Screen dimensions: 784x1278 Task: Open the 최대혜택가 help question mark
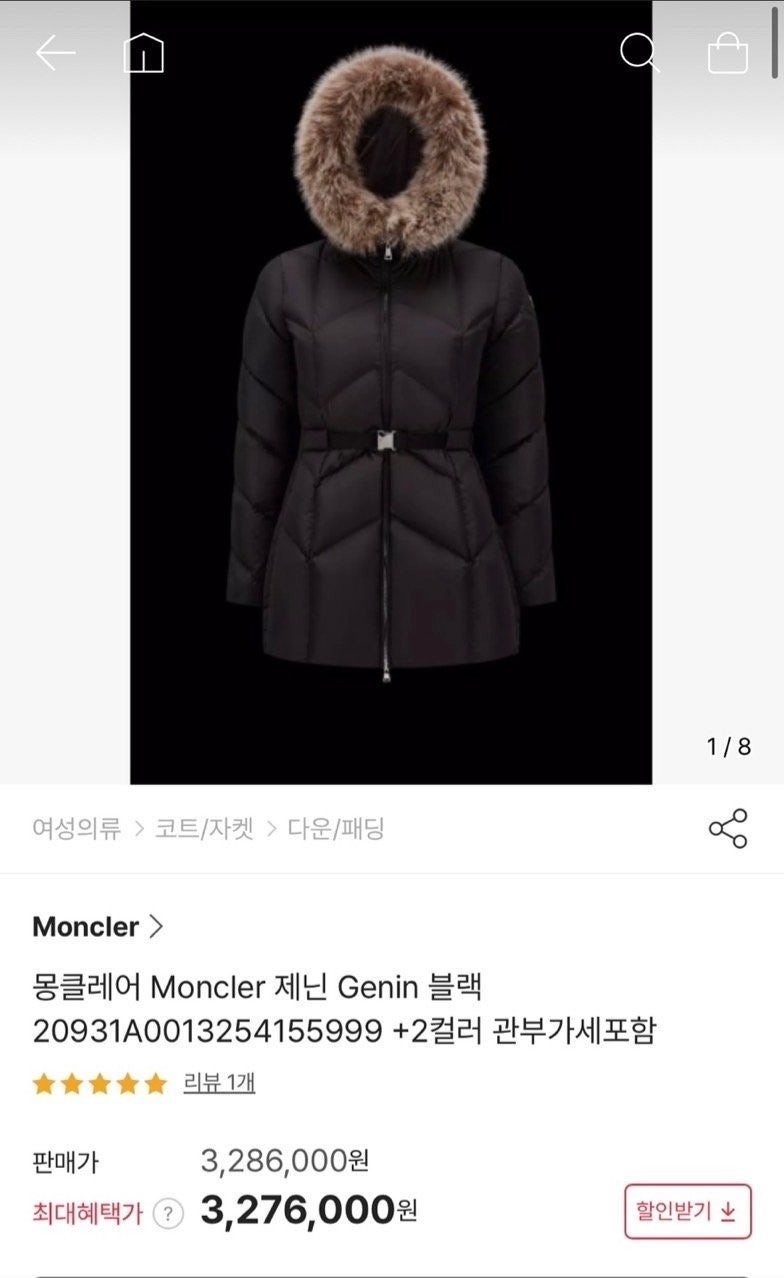click(169, 1215)
